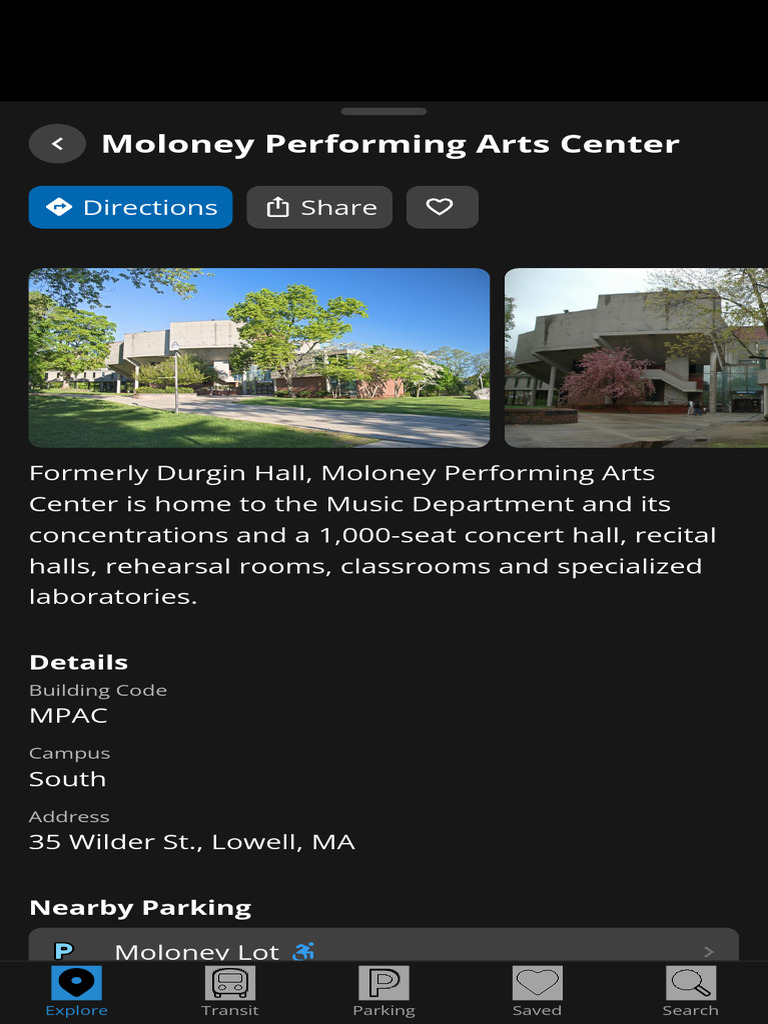The width and height of the screenshot is (768, 1024).
Task: Go back using the arrow button
Action: [x=57, y=144]
